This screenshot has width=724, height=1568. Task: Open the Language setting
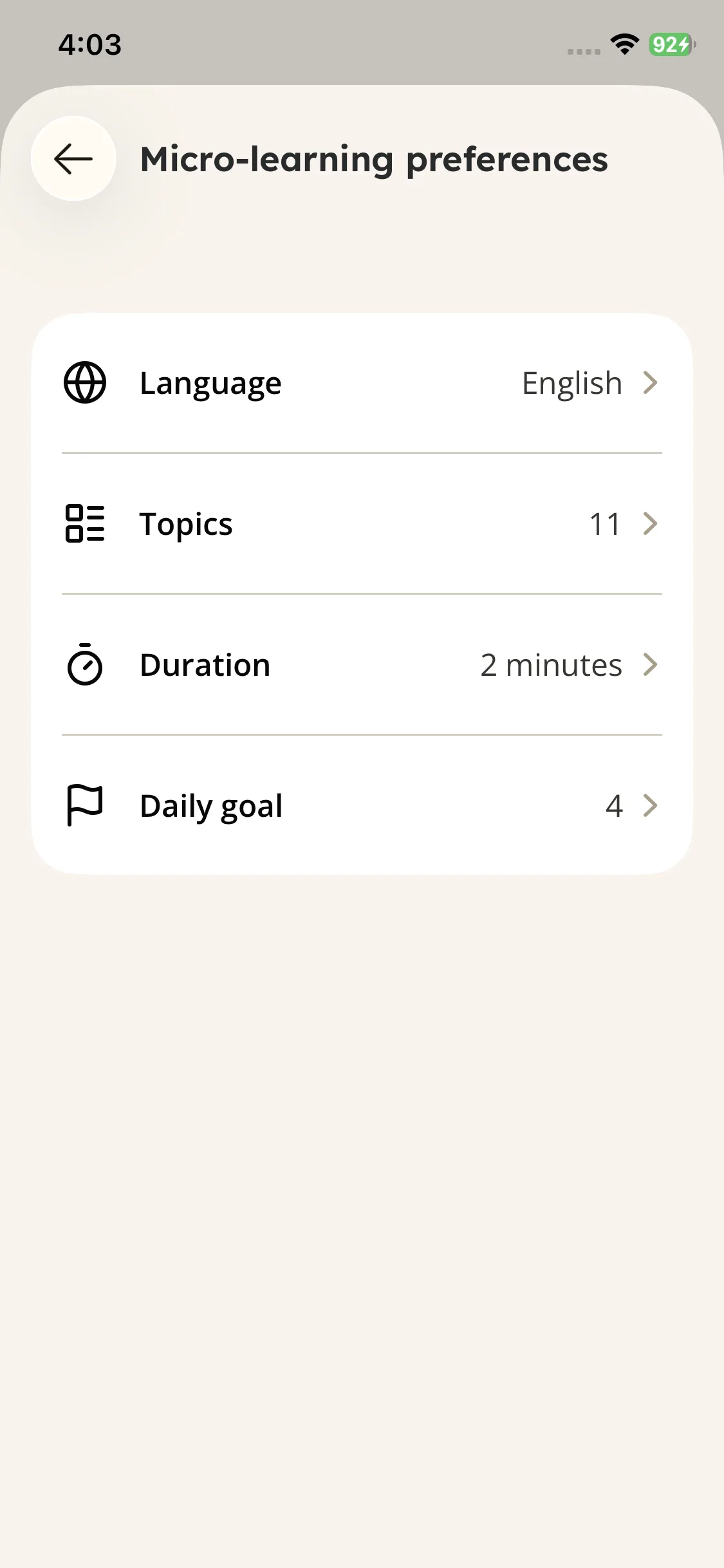362,384
